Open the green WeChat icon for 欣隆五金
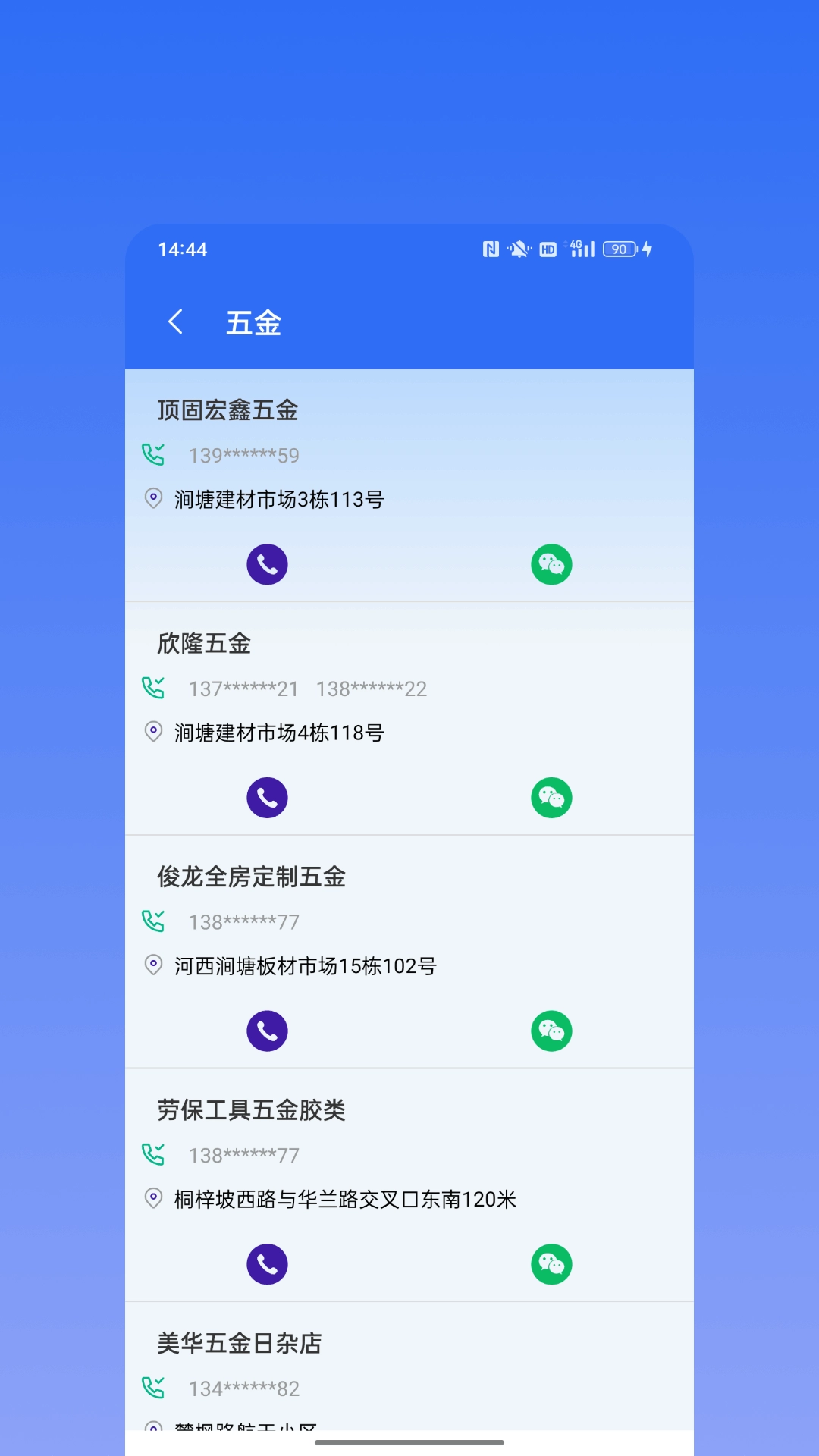Viewport: 819px width, 1456px height. click(551, 797)
